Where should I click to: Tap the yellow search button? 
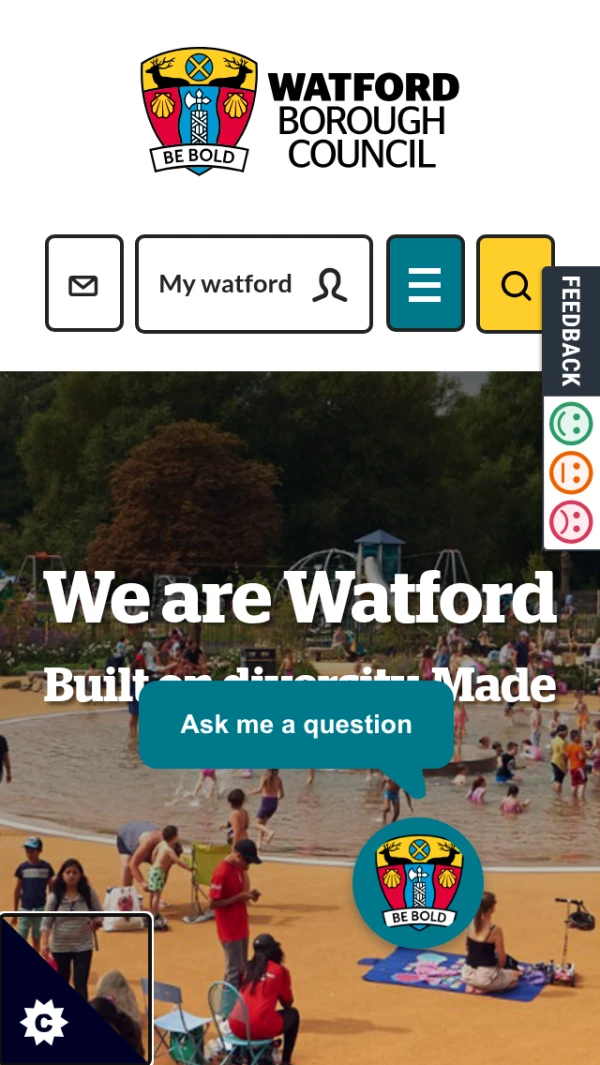[x=514, y=284]
